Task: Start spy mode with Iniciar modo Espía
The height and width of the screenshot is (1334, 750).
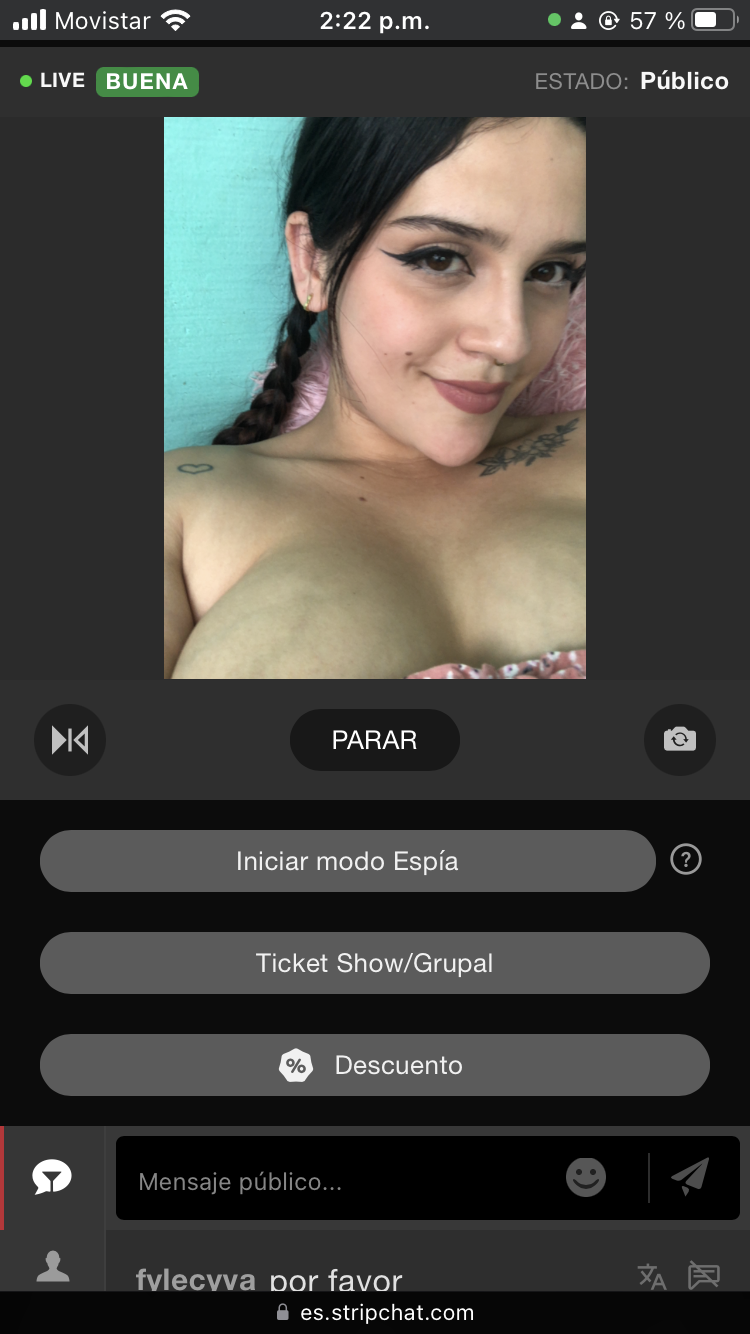Action: pyautogui.click(x=347, y=860)
